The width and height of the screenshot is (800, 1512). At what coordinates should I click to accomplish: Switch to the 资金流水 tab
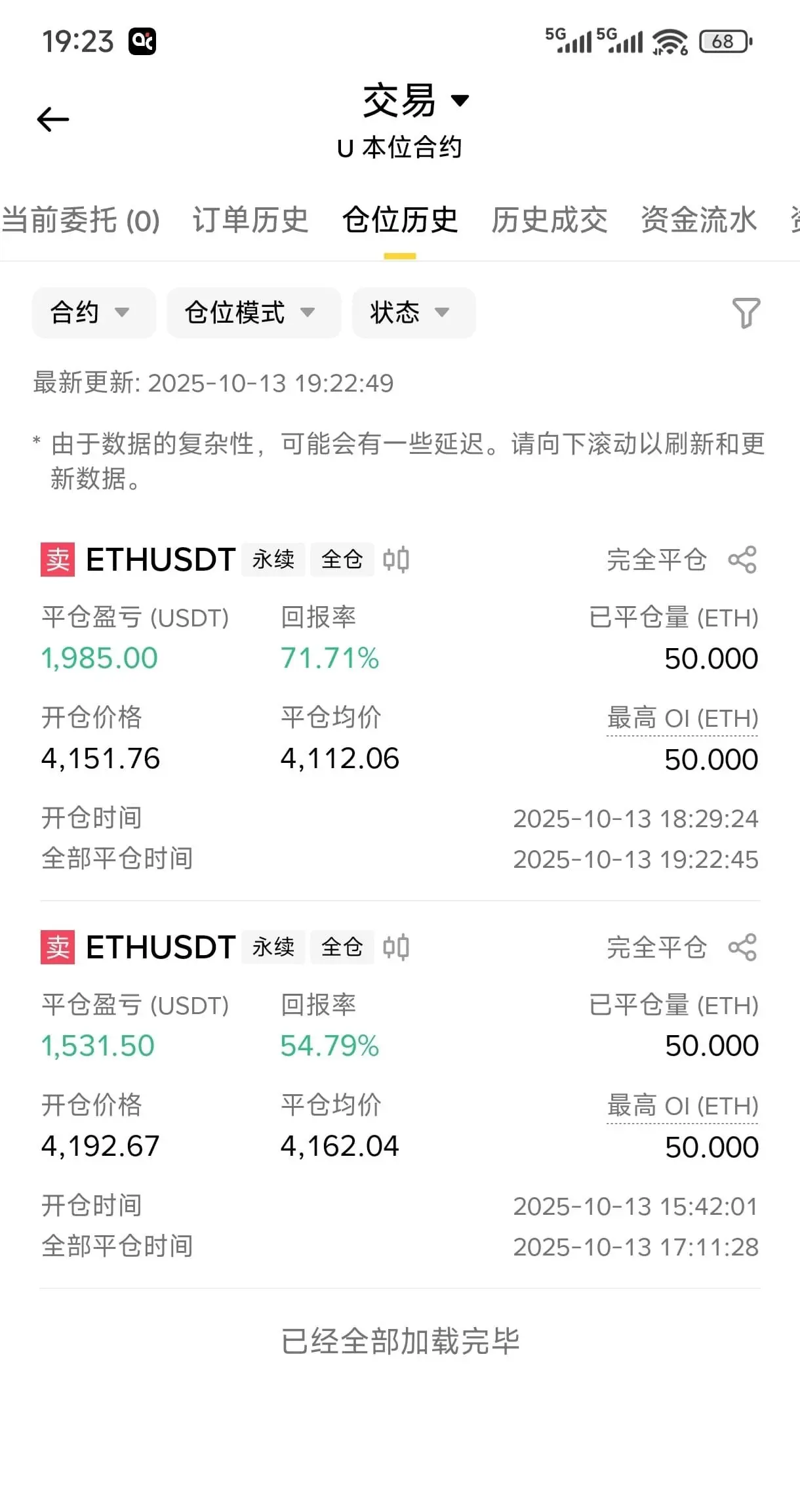698,220
